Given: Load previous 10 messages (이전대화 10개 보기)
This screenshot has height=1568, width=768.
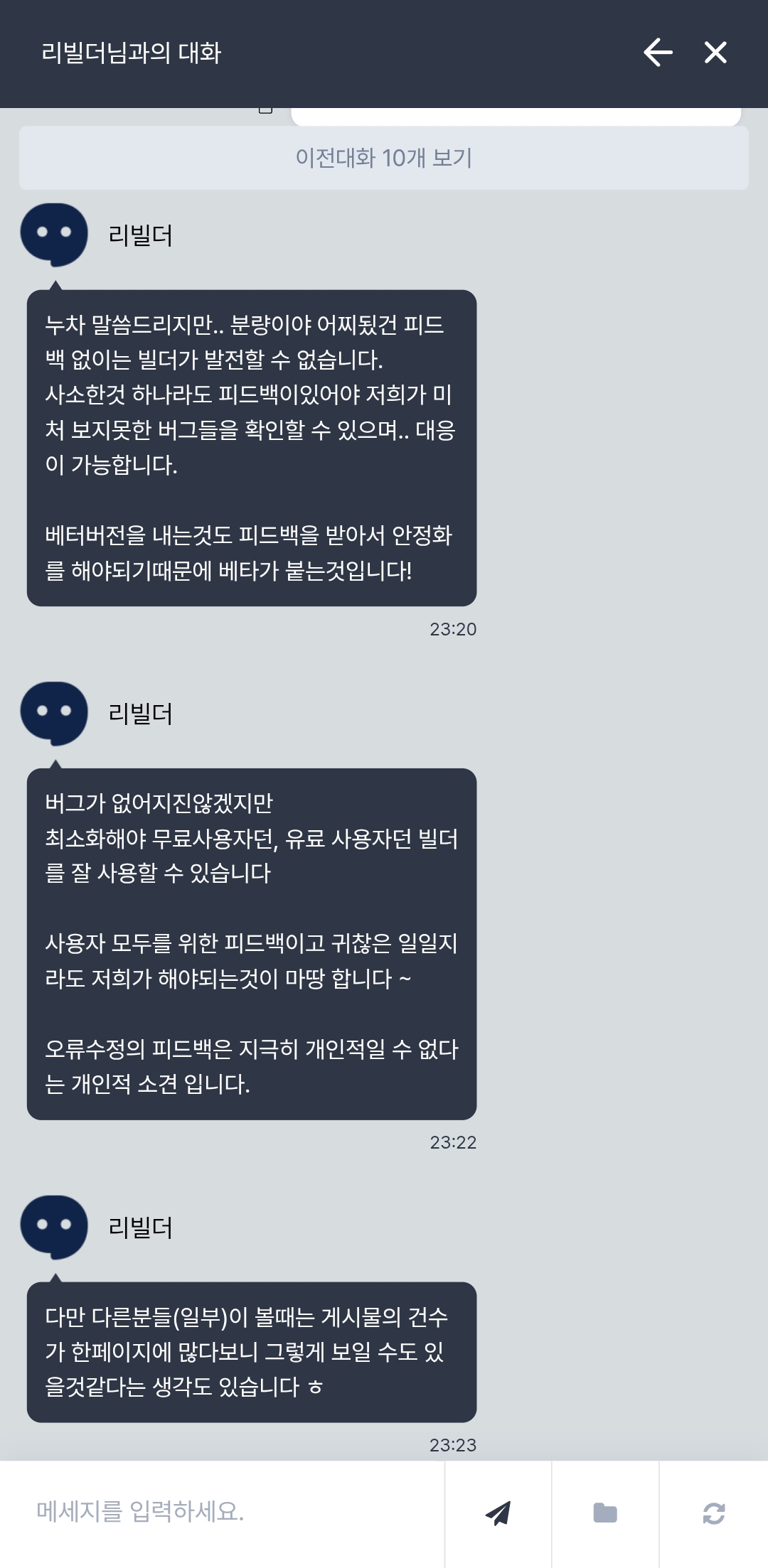Looking at the screenshot, I should pos(384,158).
